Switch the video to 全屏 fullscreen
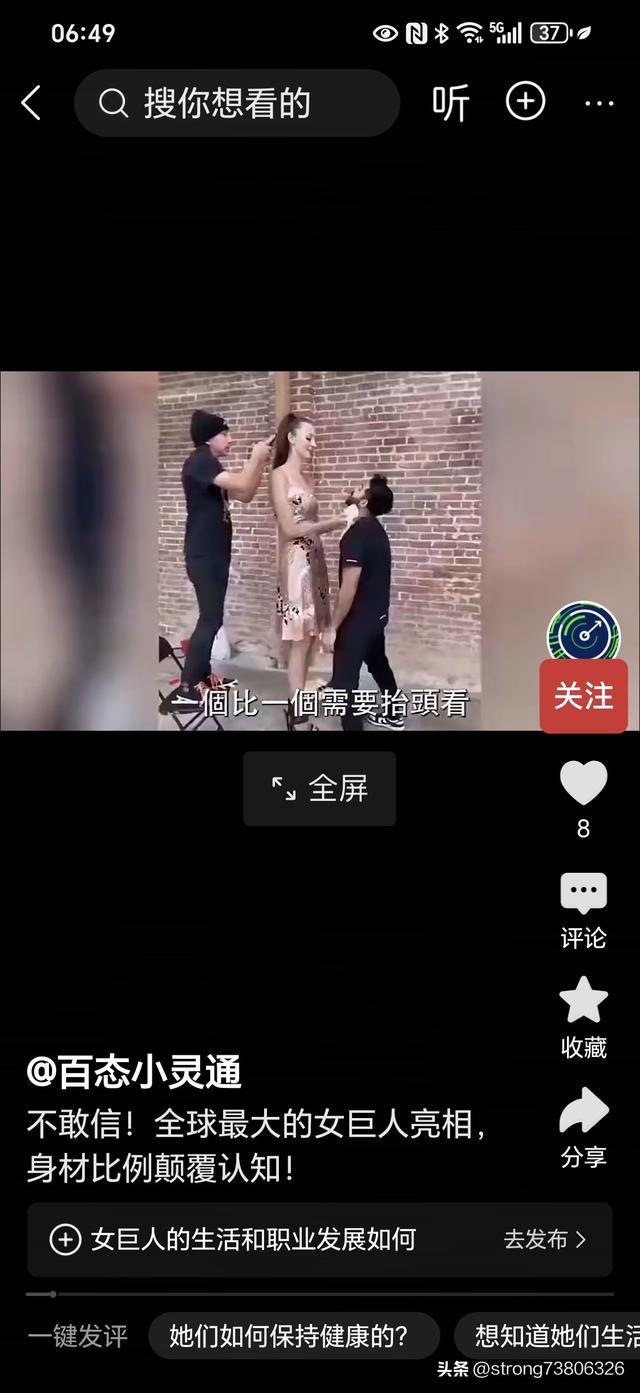640x1393 pixels. [319, 789]
